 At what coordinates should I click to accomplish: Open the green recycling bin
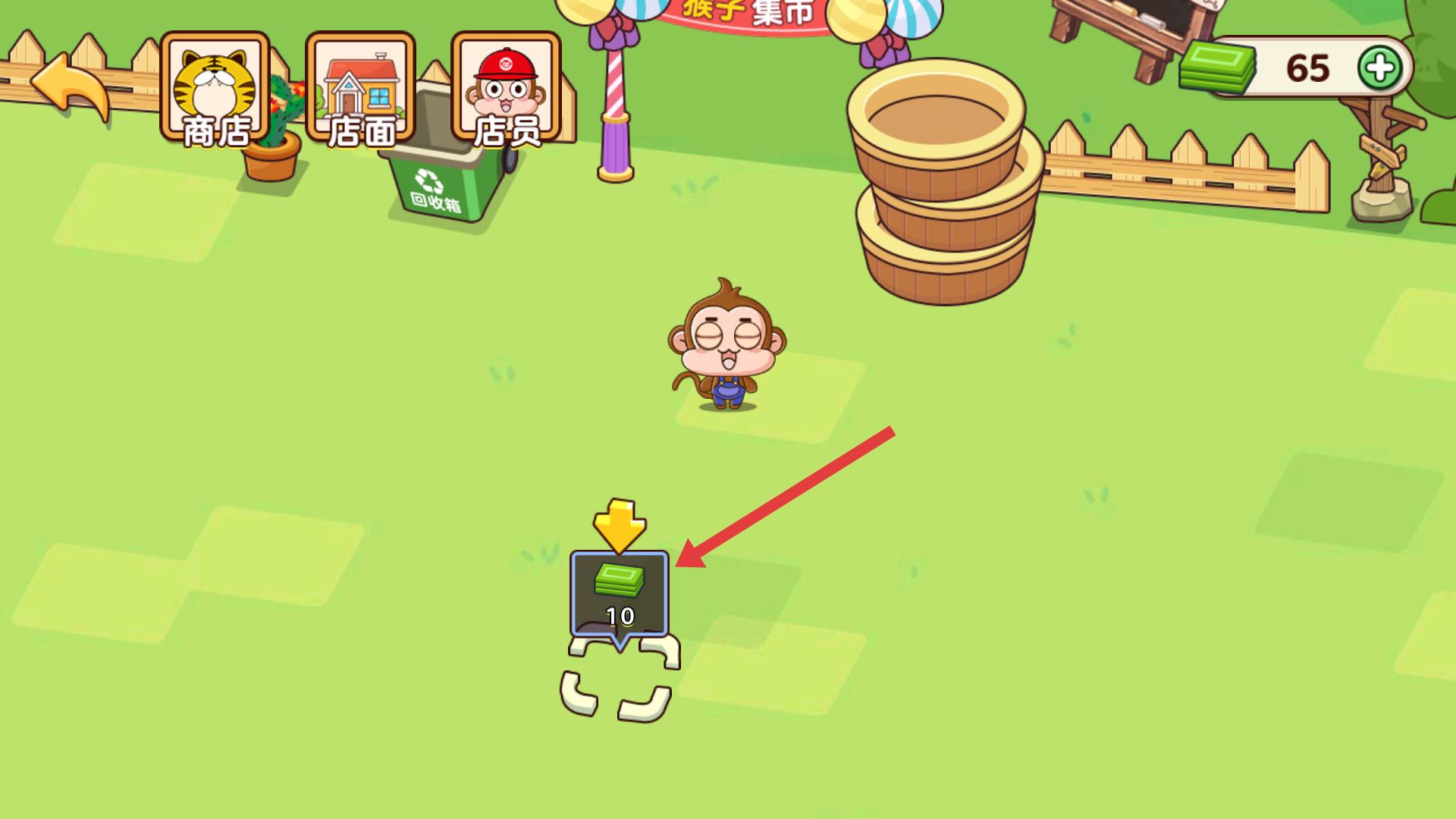point(440,182)
